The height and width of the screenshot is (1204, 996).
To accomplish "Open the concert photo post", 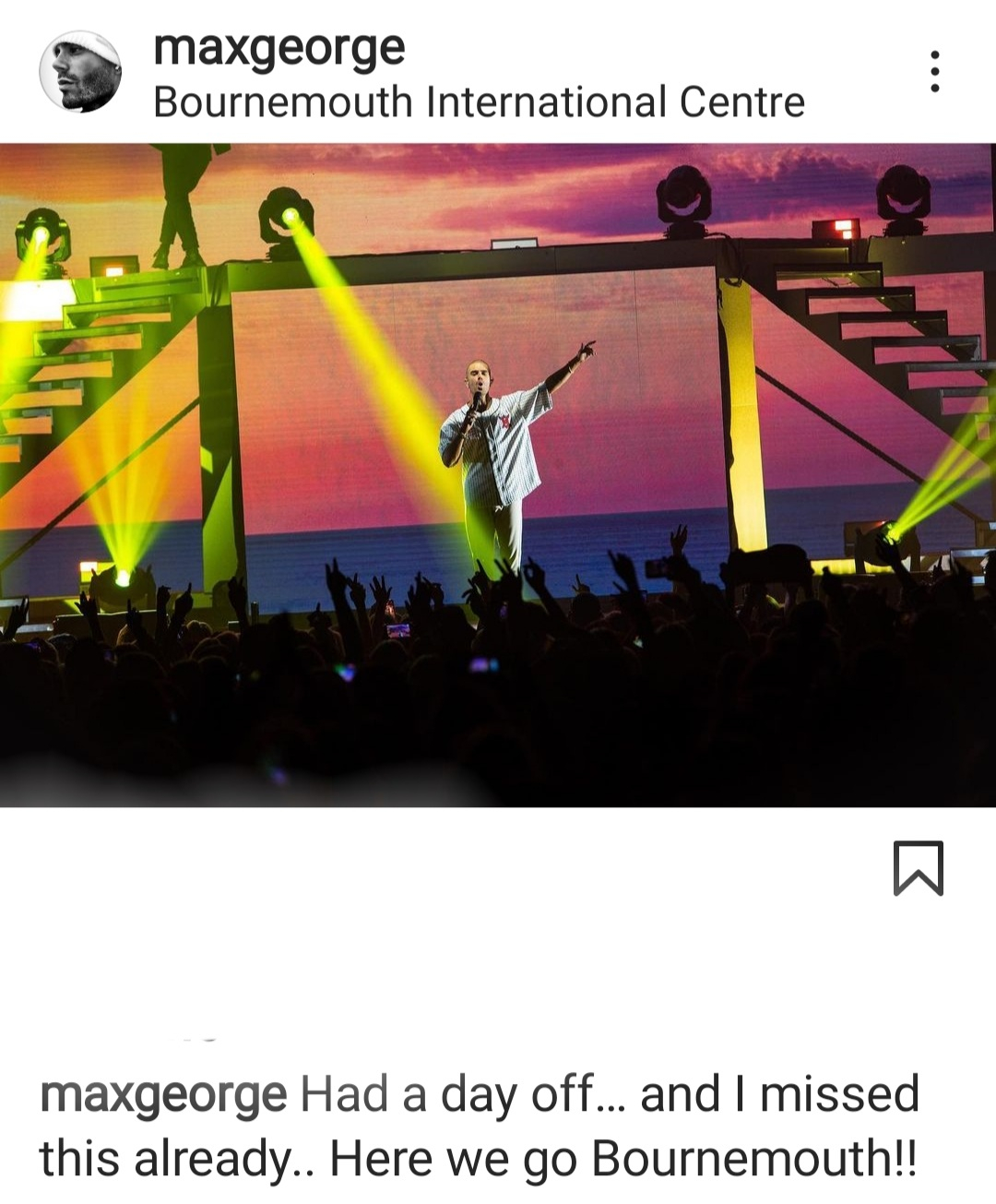I will [498, 474].
